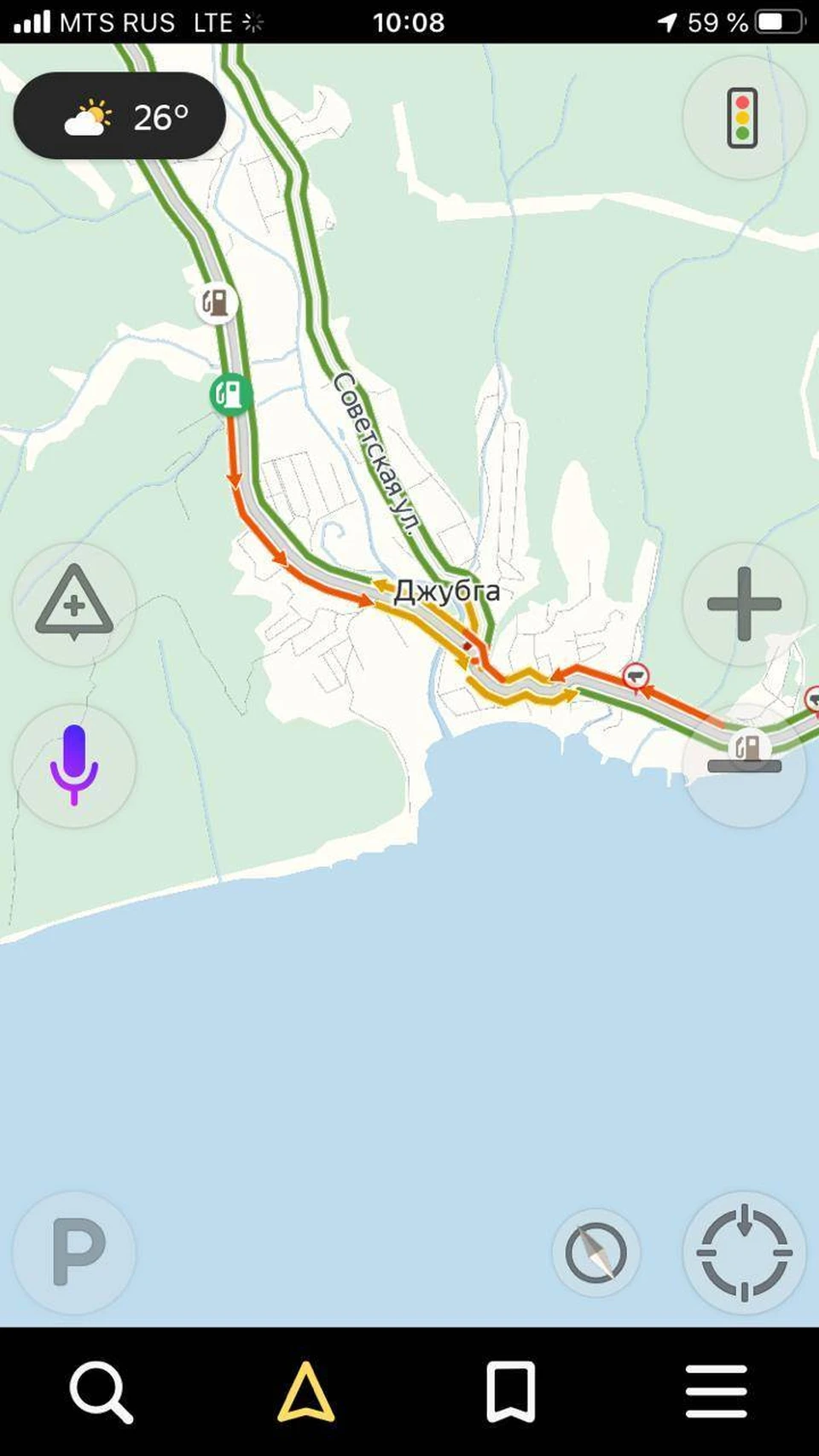Select the green gas station marker

(x=230, y=394)
